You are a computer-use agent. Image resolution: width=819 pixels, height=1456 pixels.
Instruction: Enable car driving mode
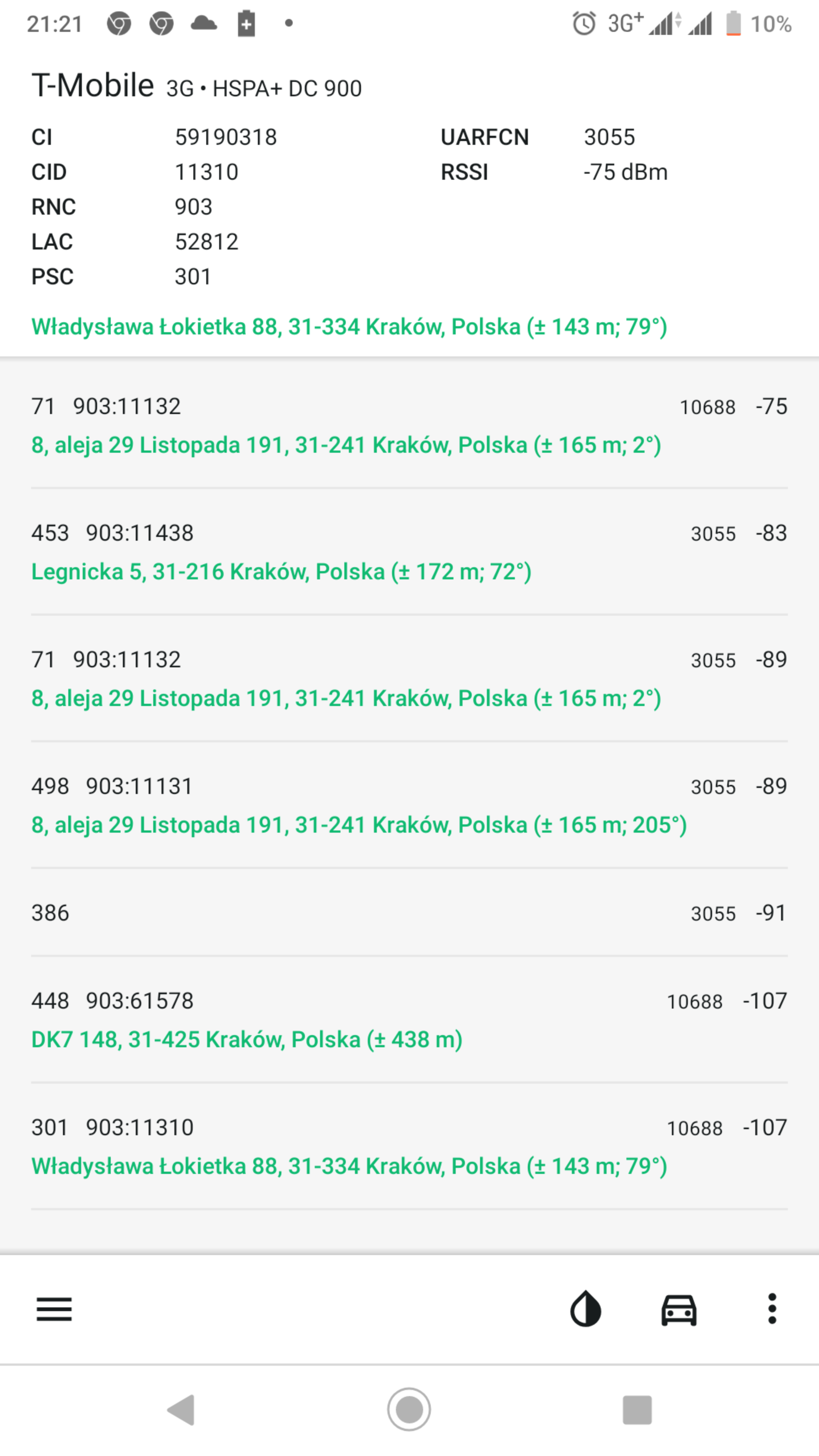pos(679,1310)
